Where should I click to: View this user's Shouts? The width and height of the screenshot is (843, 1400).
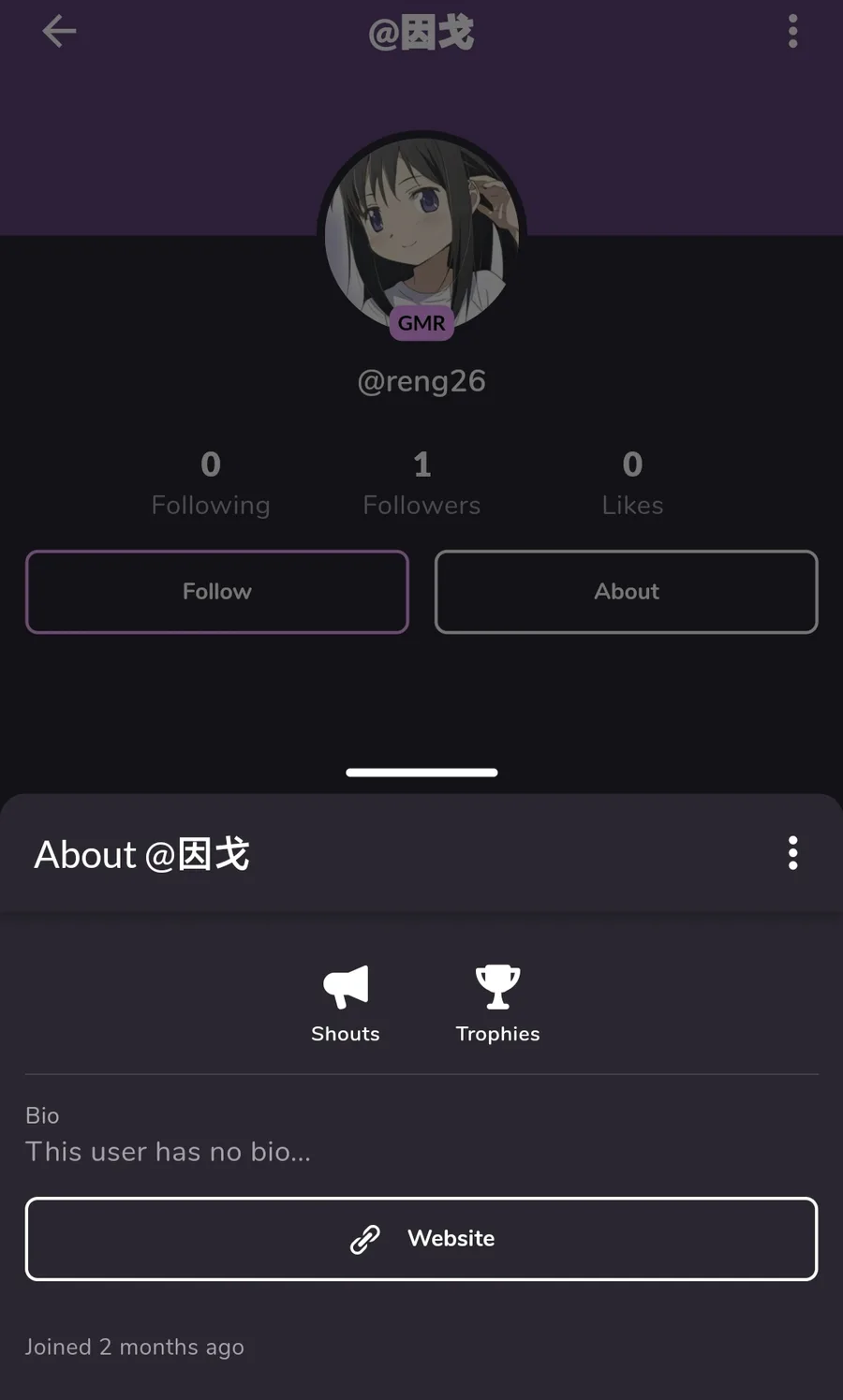[x=346, y=1004]
